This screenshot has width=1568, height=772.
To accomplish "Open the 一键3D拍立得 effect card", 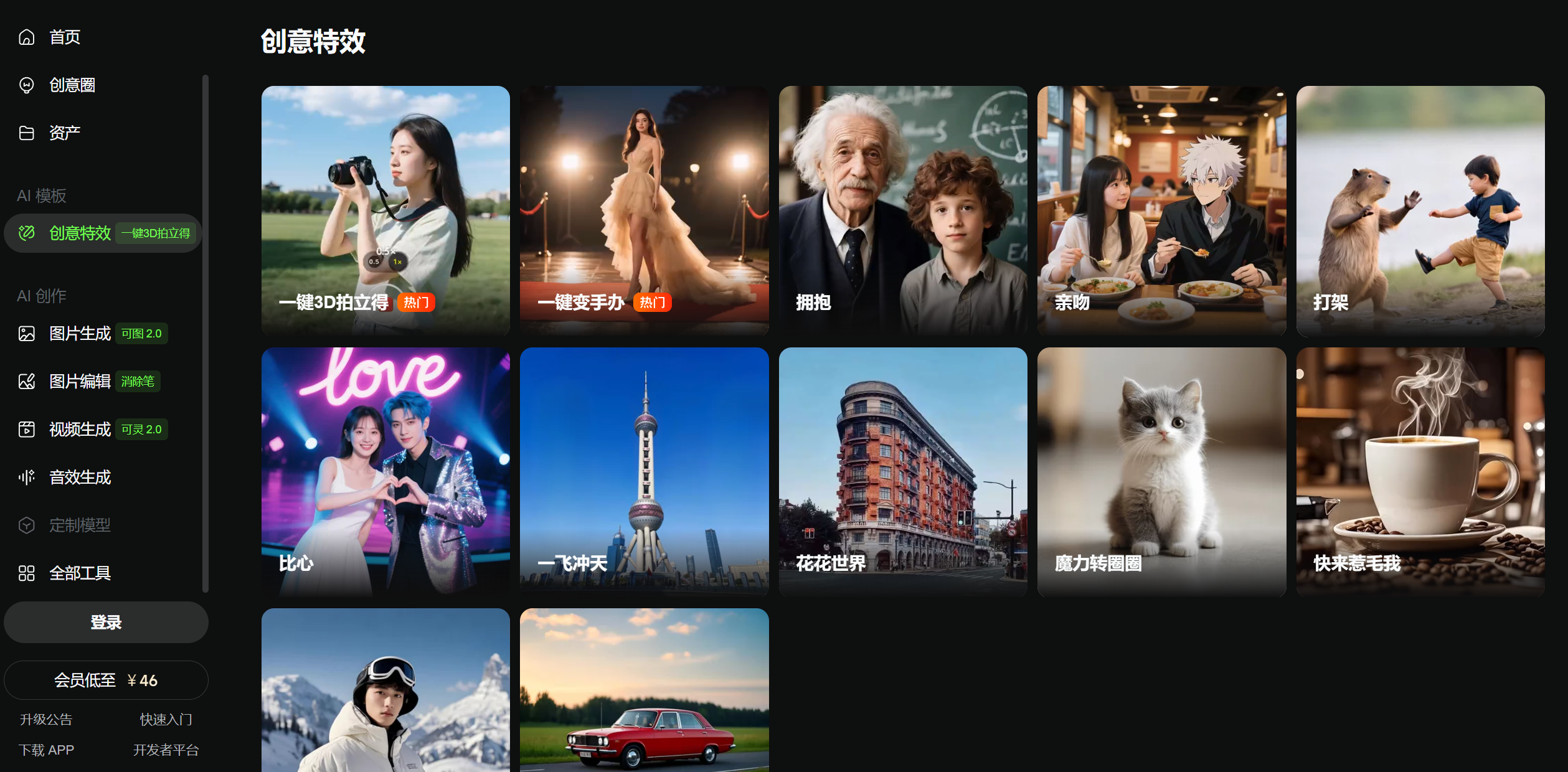I will click(x=385, y=210).
